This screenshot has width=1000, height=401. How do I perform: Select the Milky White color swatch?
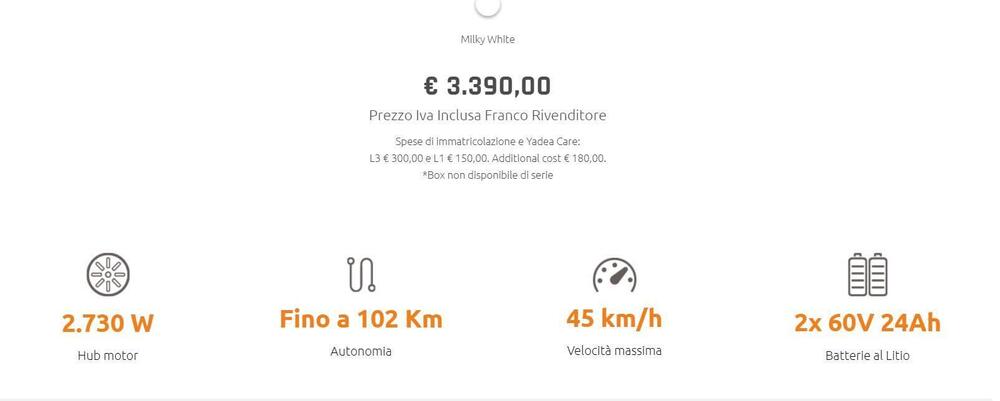(487, 7)
